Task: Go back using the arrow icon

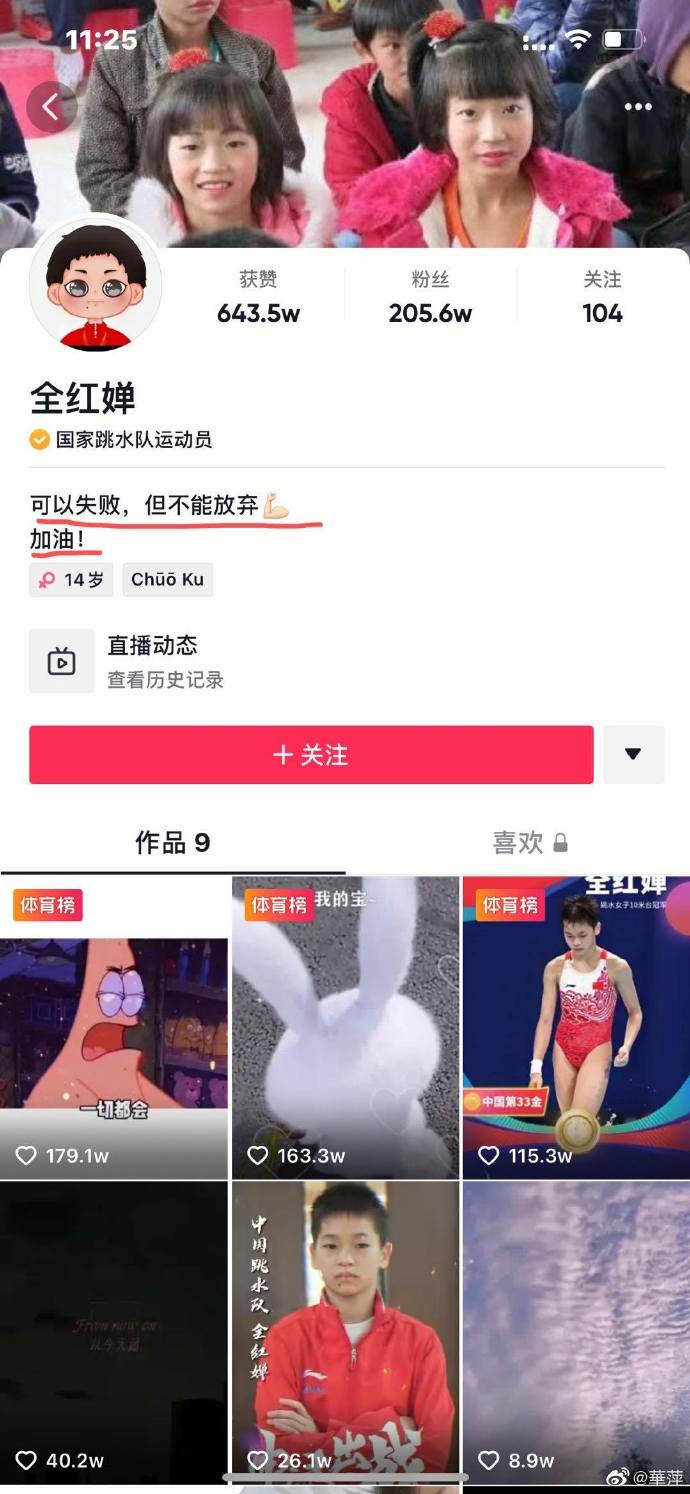Action: (51, 107)
